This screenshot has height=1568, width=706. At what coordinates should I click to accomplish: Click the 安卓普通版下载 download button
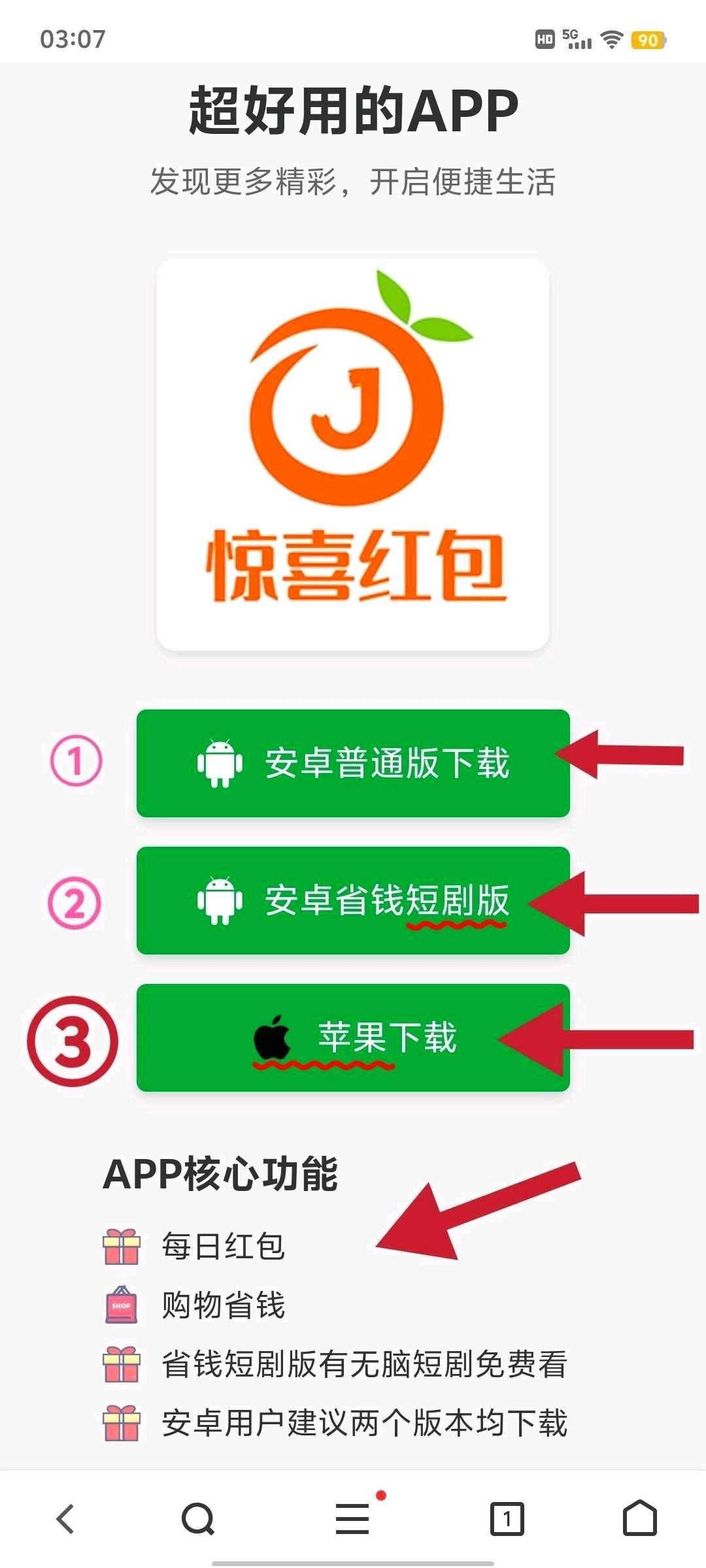click(353, 763)
